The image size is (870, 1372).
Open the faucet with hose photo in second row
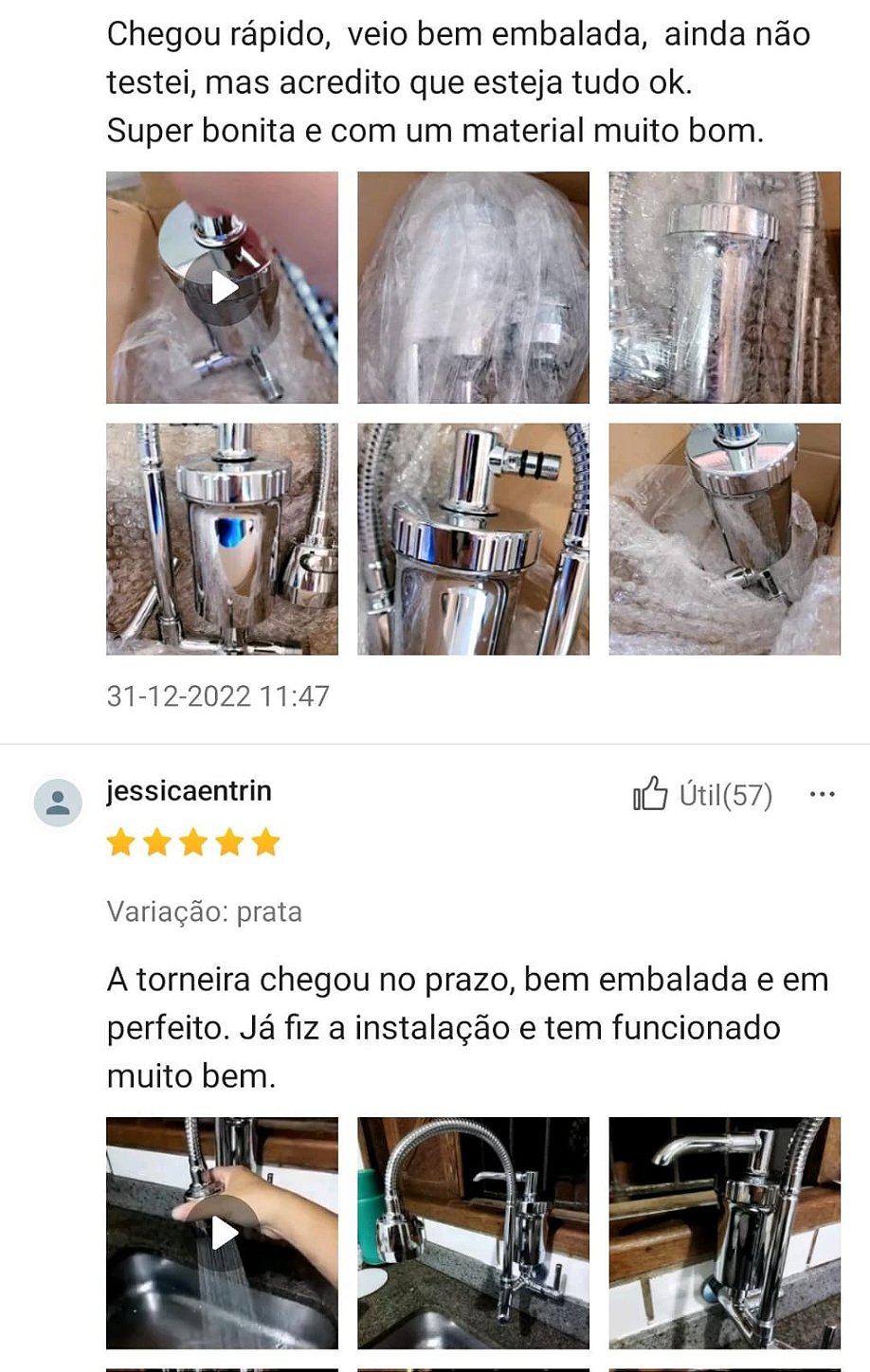(222, 538)
